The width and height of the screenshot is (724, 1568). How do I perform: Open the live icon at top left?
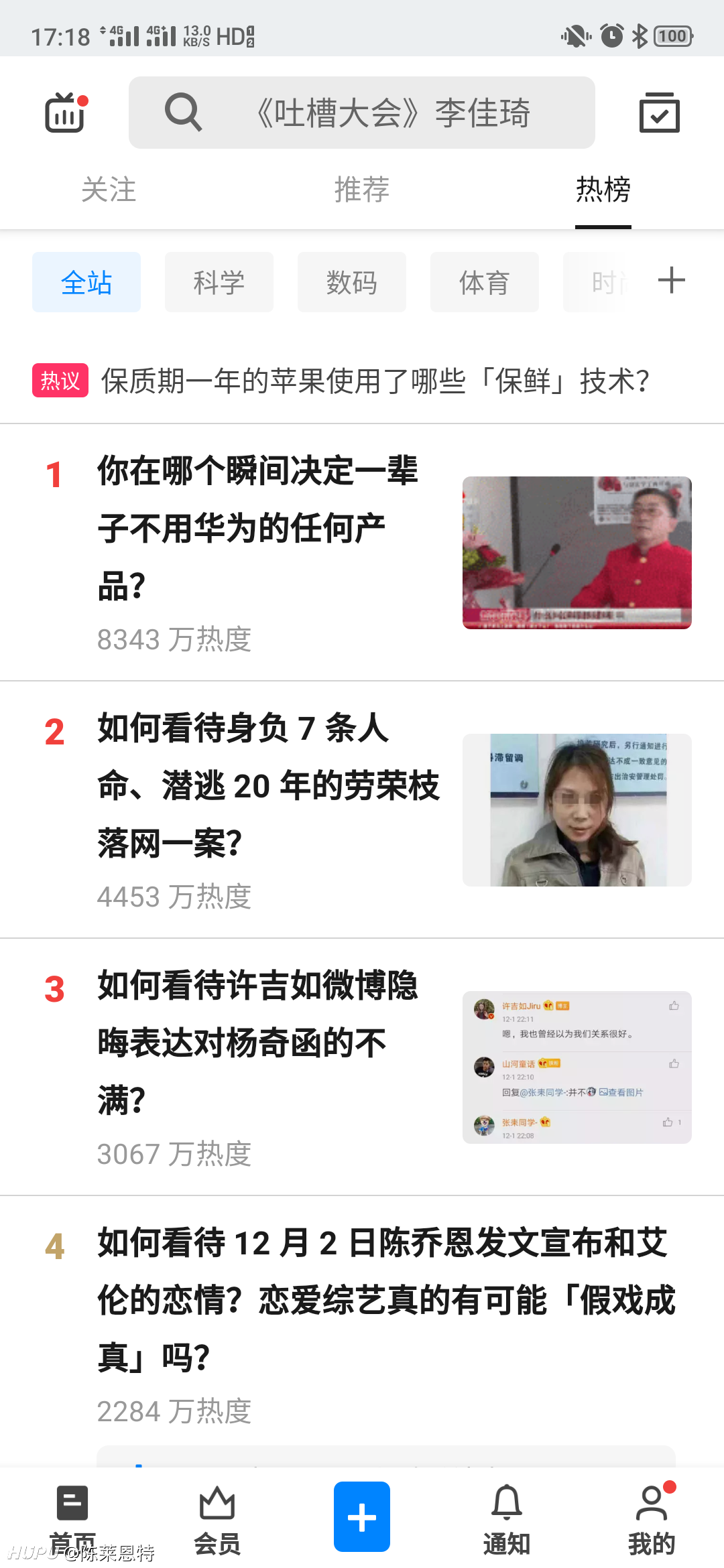(66, 113)
